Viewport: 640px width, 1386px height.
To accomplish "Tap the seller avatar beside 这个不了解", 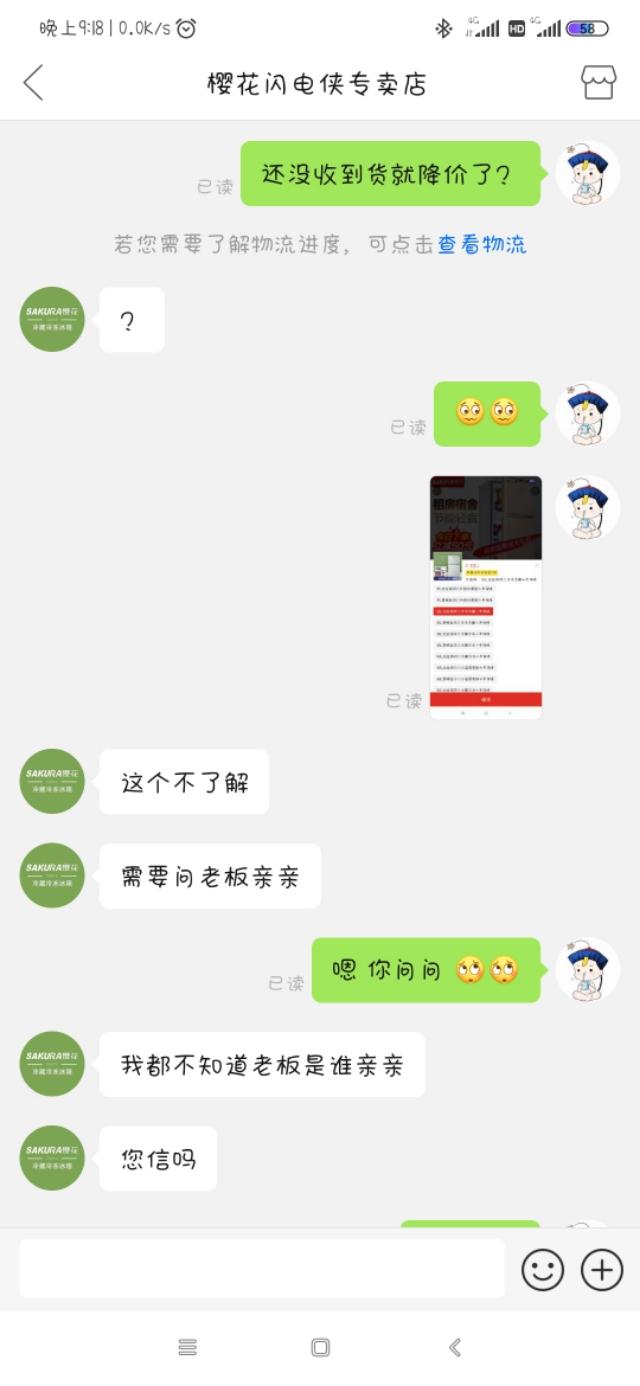I will coord(52,781).
